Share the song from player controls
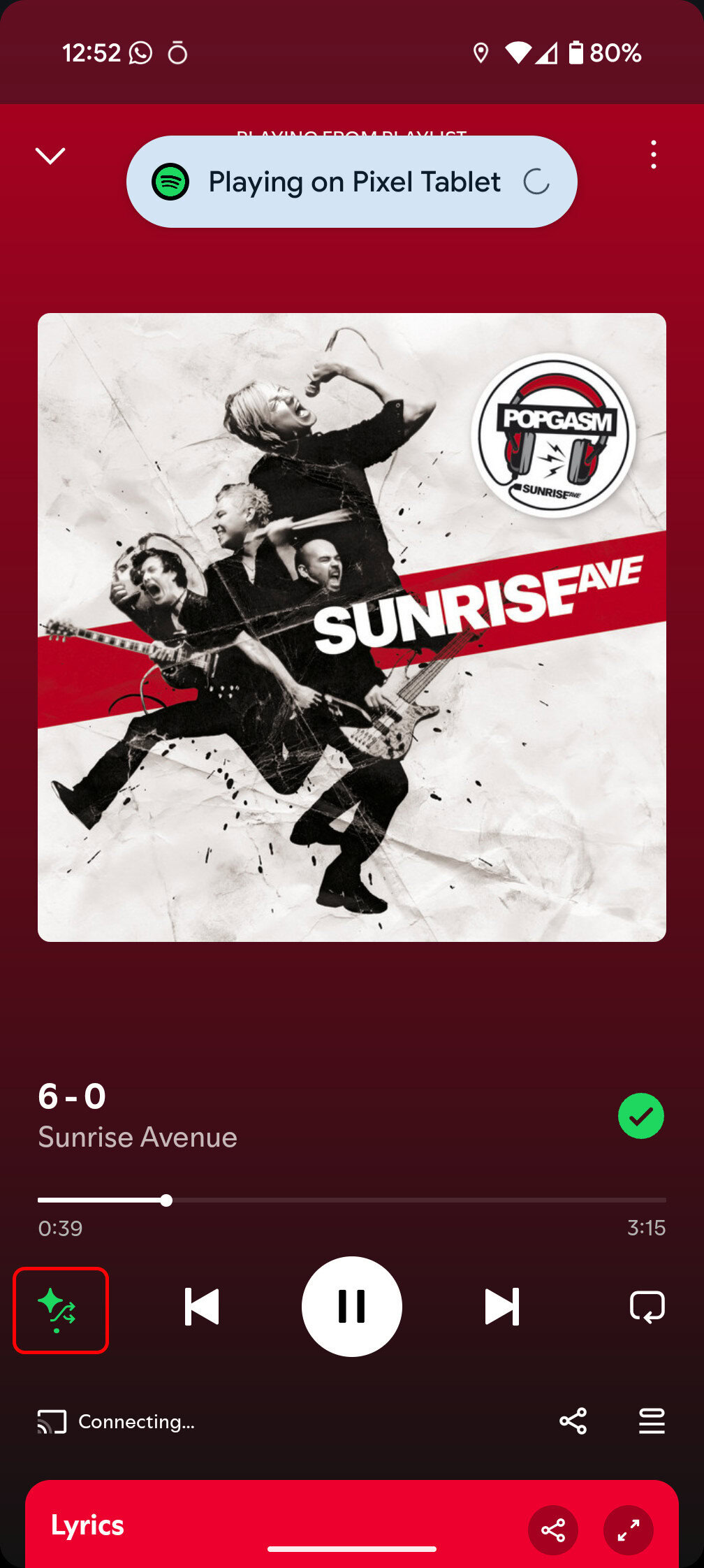Viewport: 704px width, 1568px height. click(573, 1421)
